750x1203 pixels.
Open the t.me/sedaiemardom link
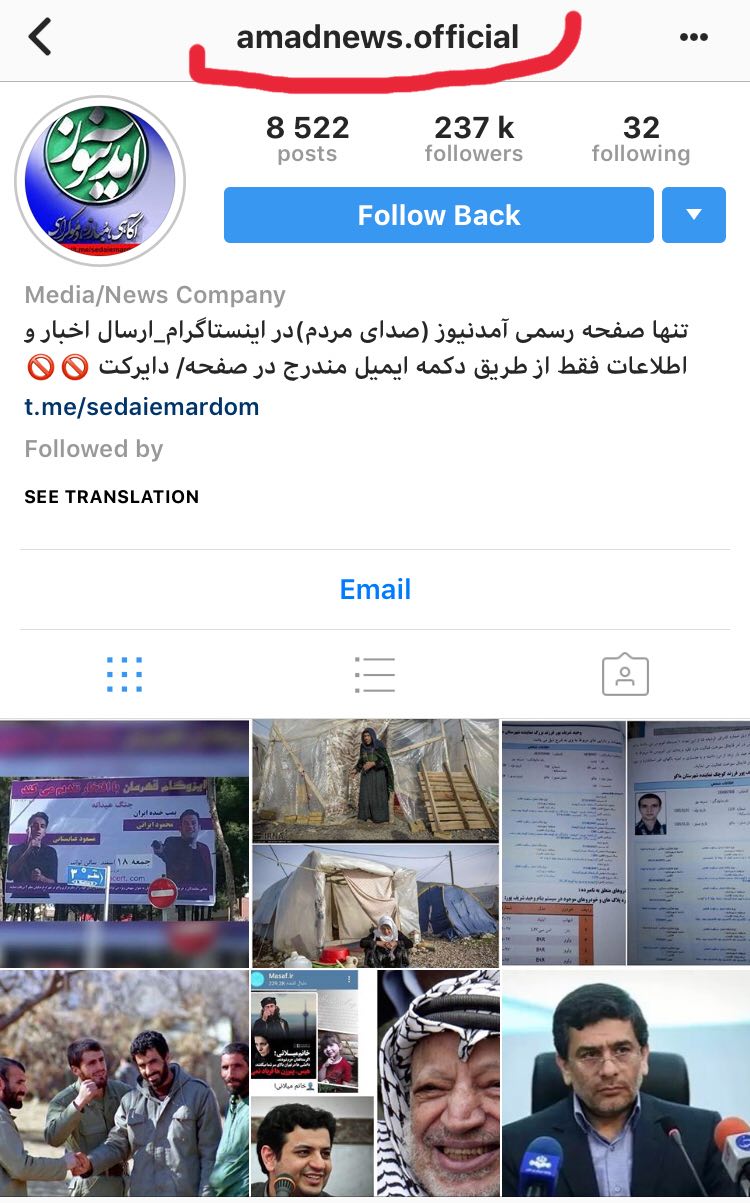coord(141,406)
